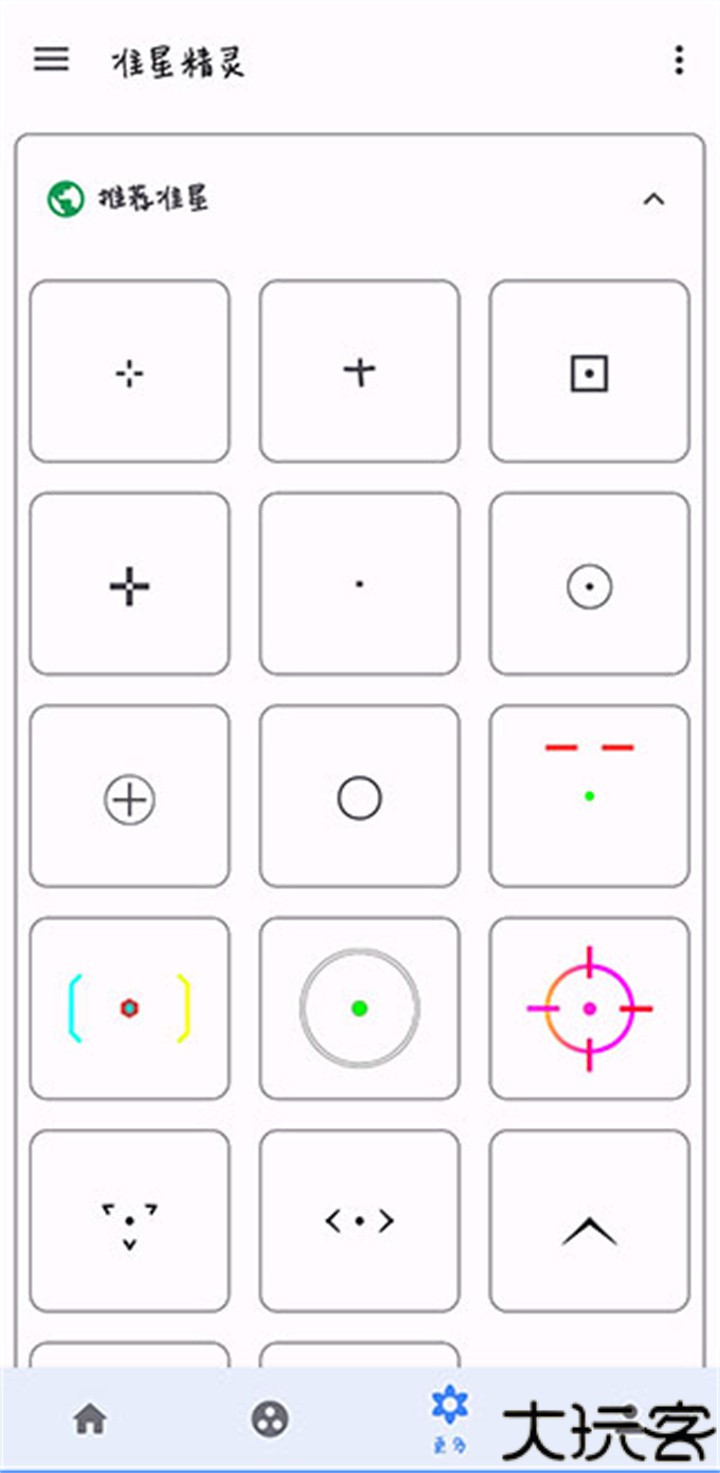
Task: Collapse the 推荐准星 section
Action: pos(653,199)
